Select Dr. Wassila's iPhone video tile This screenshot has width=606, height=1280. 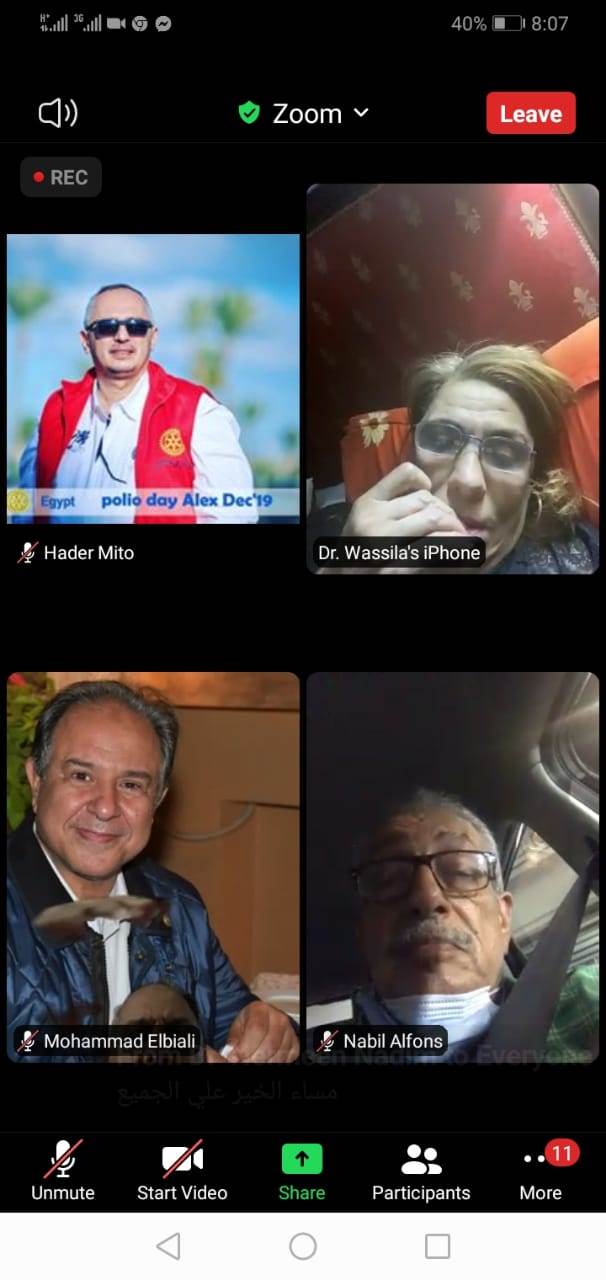[x=452, y=378]
